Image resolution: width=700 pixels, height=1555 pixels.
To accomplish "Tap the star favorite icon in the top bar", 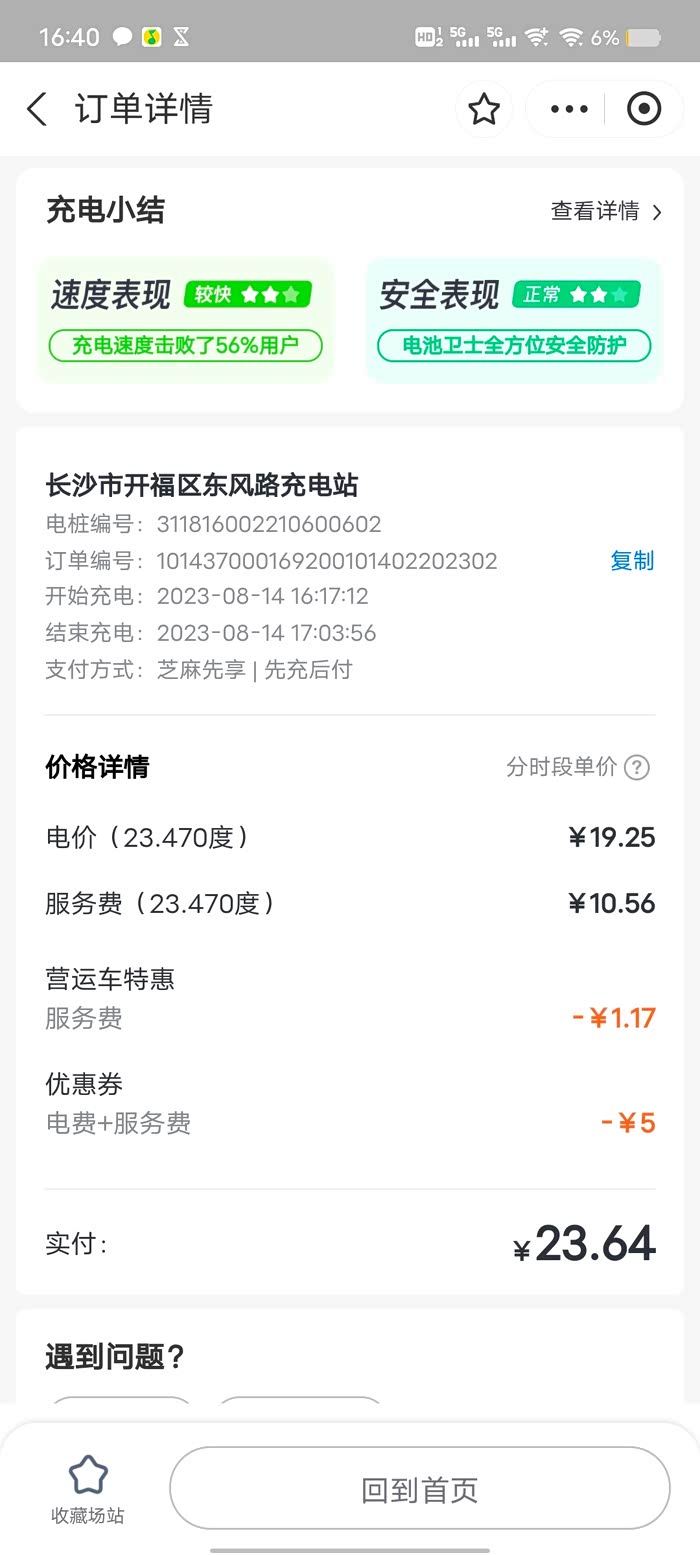I will 484,109.
